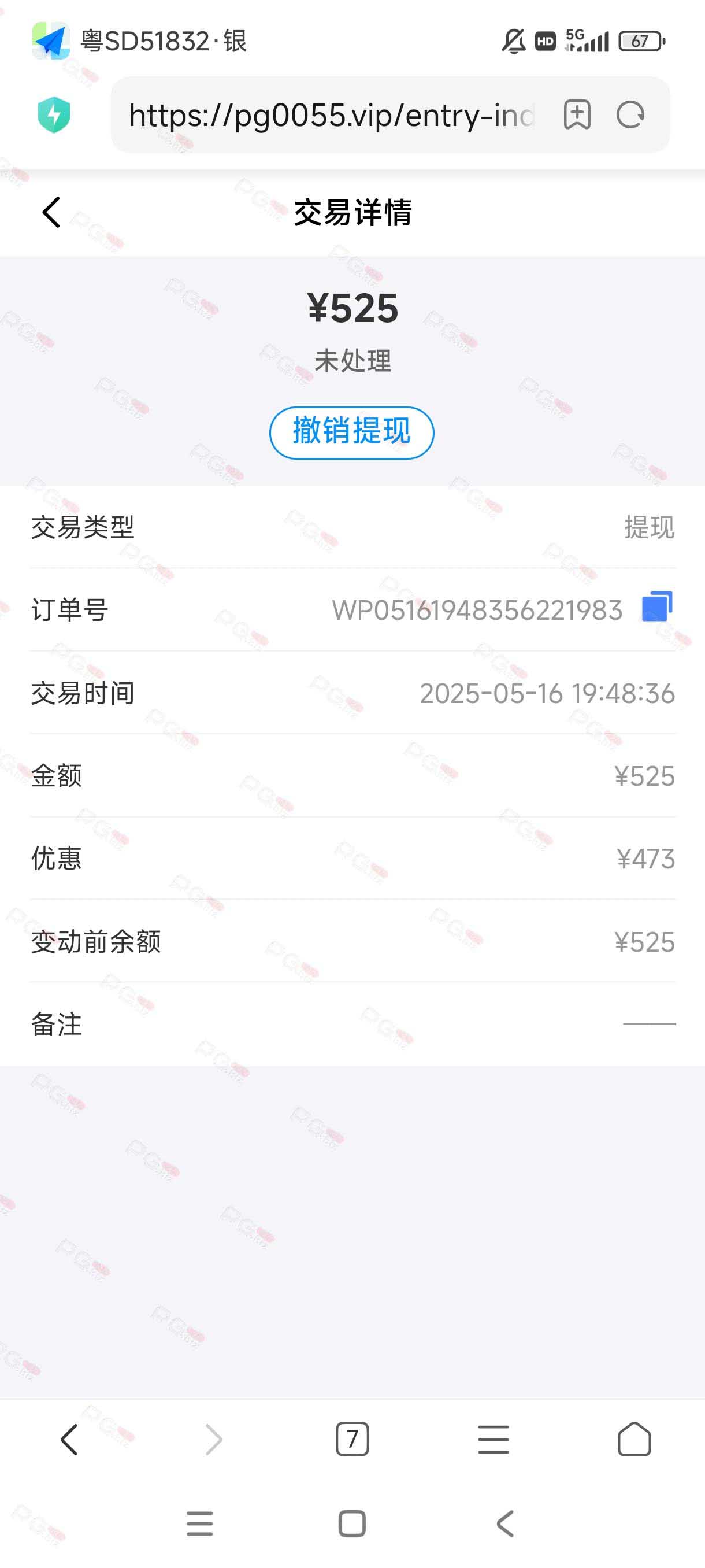This screenshot has height=1568, width=705.
Task: Tap the system home button
Action: coord(351,1523)
